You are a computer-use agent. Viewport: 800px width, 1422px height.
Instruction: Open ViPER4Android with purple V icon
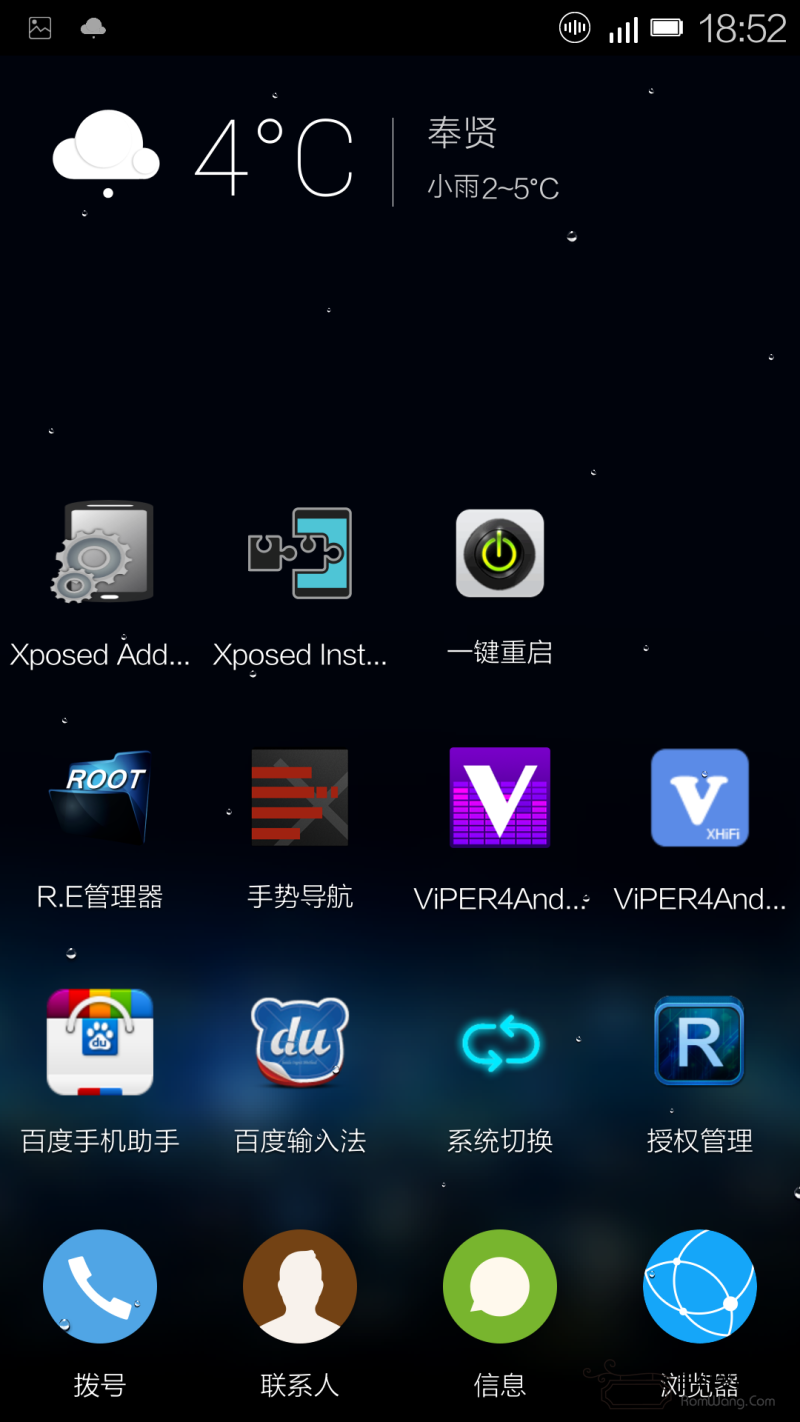coord(500,797)
